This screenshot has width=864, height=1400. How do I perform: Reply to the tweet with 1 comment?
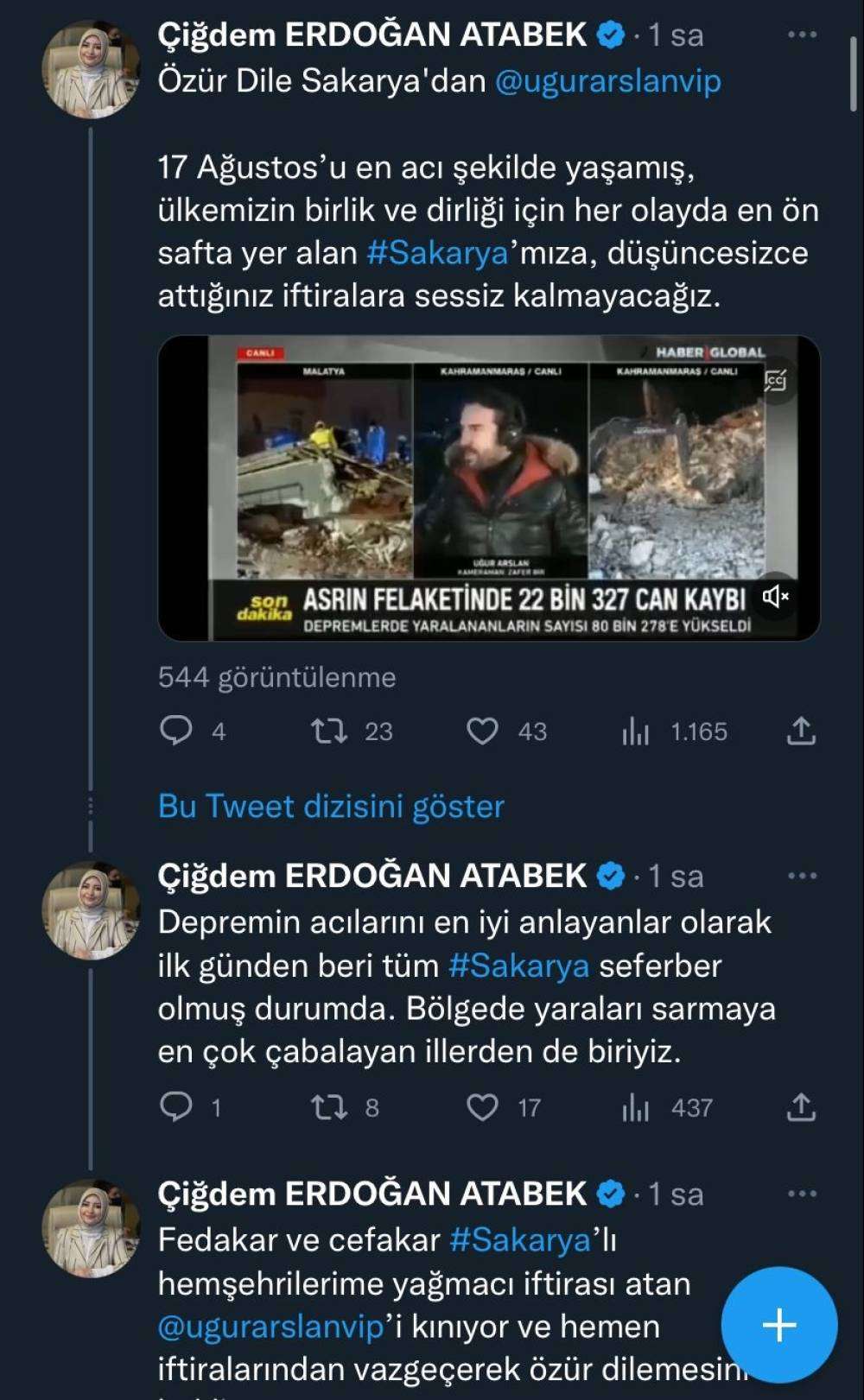pyautogui.click(x=176, y=1107)
